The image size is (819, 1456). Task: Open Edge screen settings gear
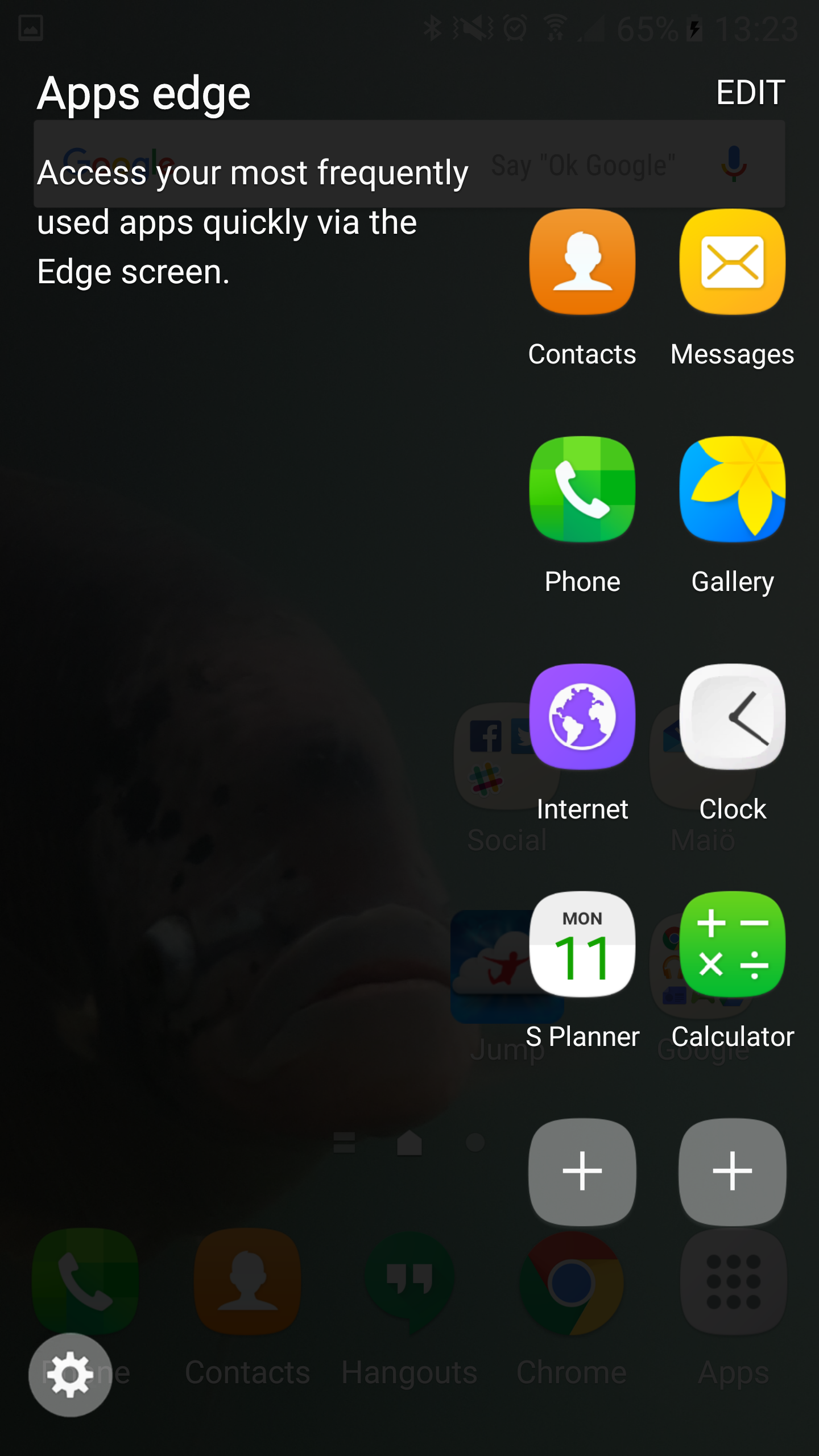[x=70, y=1375]
